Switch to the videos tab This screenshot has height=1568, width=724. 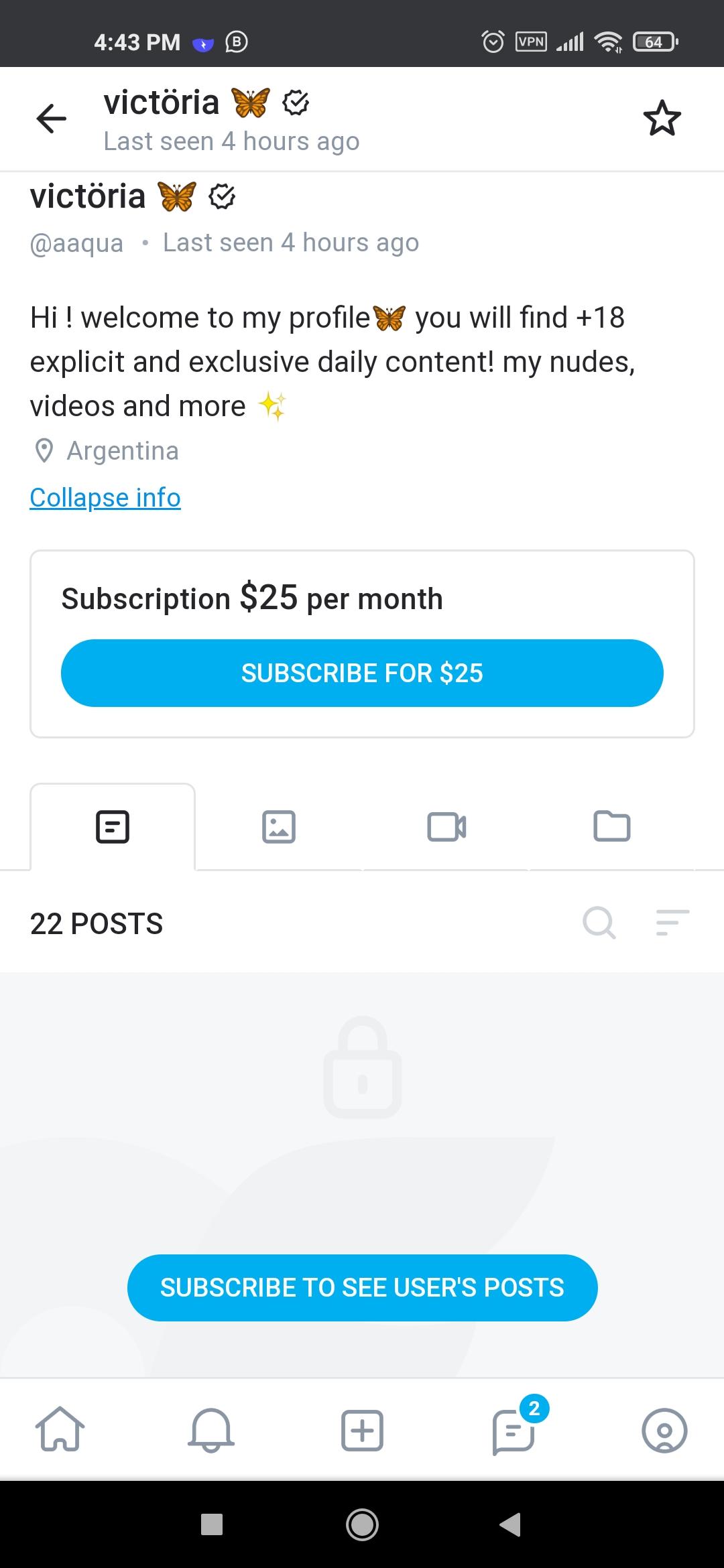[x=446, y=827]
